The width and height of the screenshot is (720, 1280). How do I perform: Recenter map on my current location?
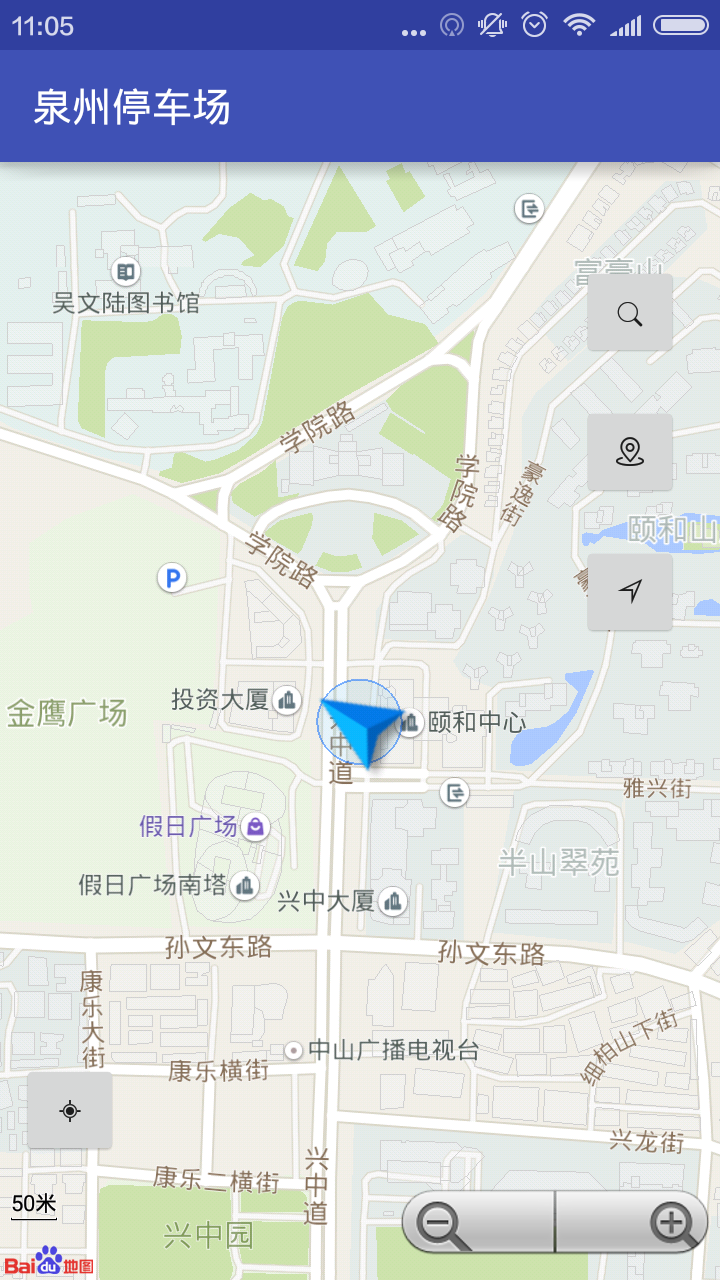[70, 1110]
